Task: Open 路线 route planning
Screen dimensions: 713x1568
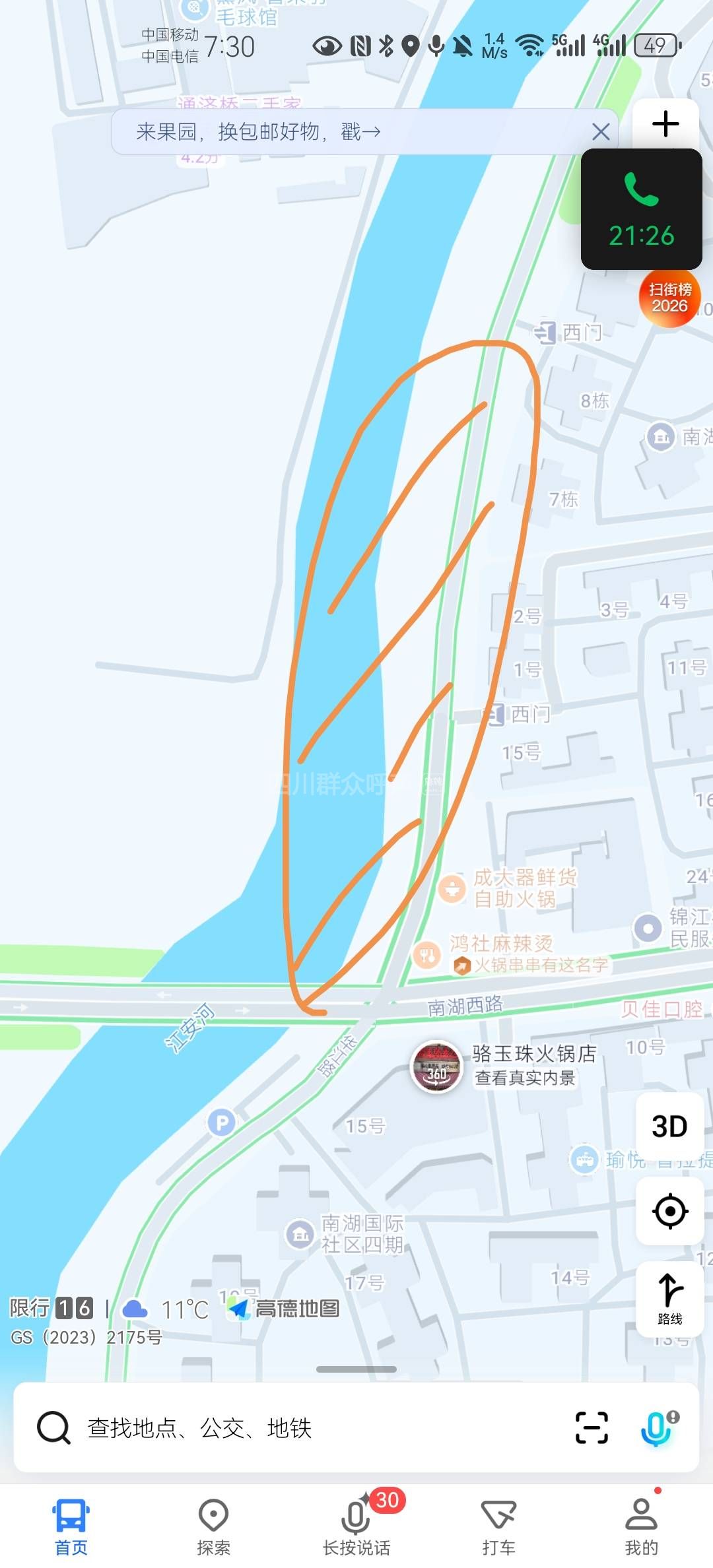Action: click(x=669, y=1299)
